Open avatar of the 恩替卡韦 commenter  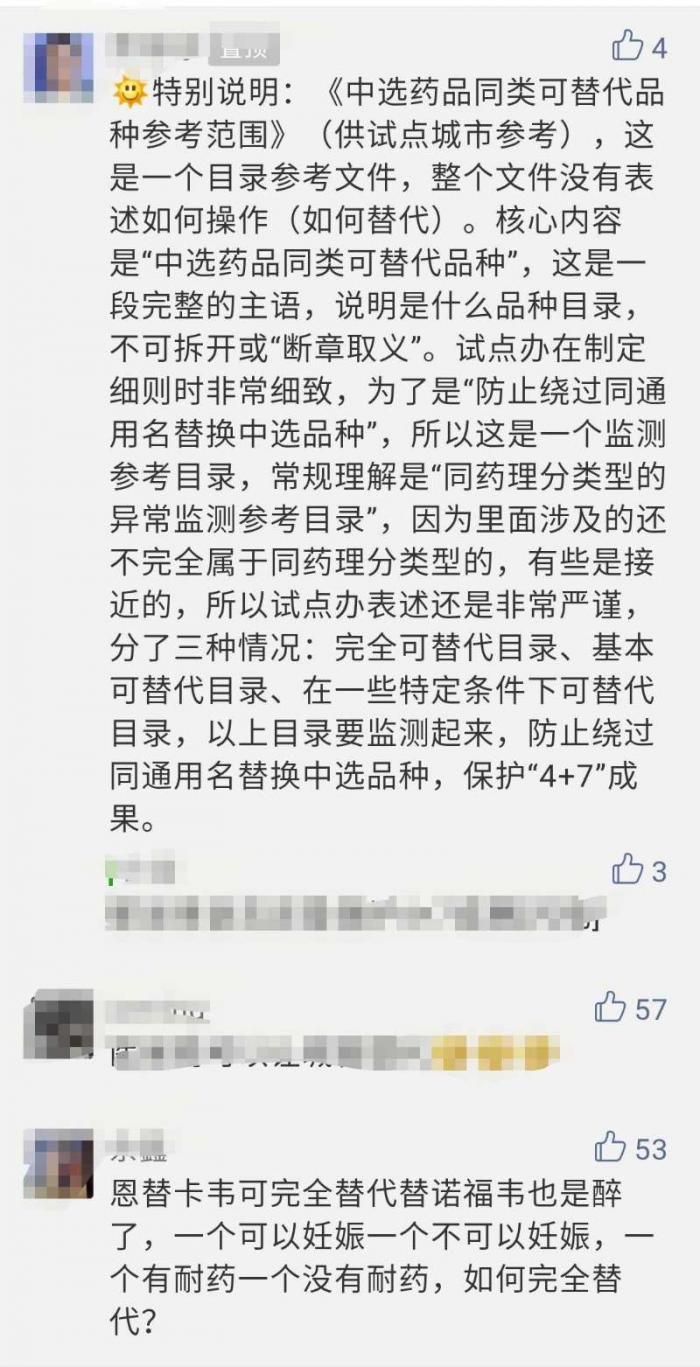pos(57,1163)
